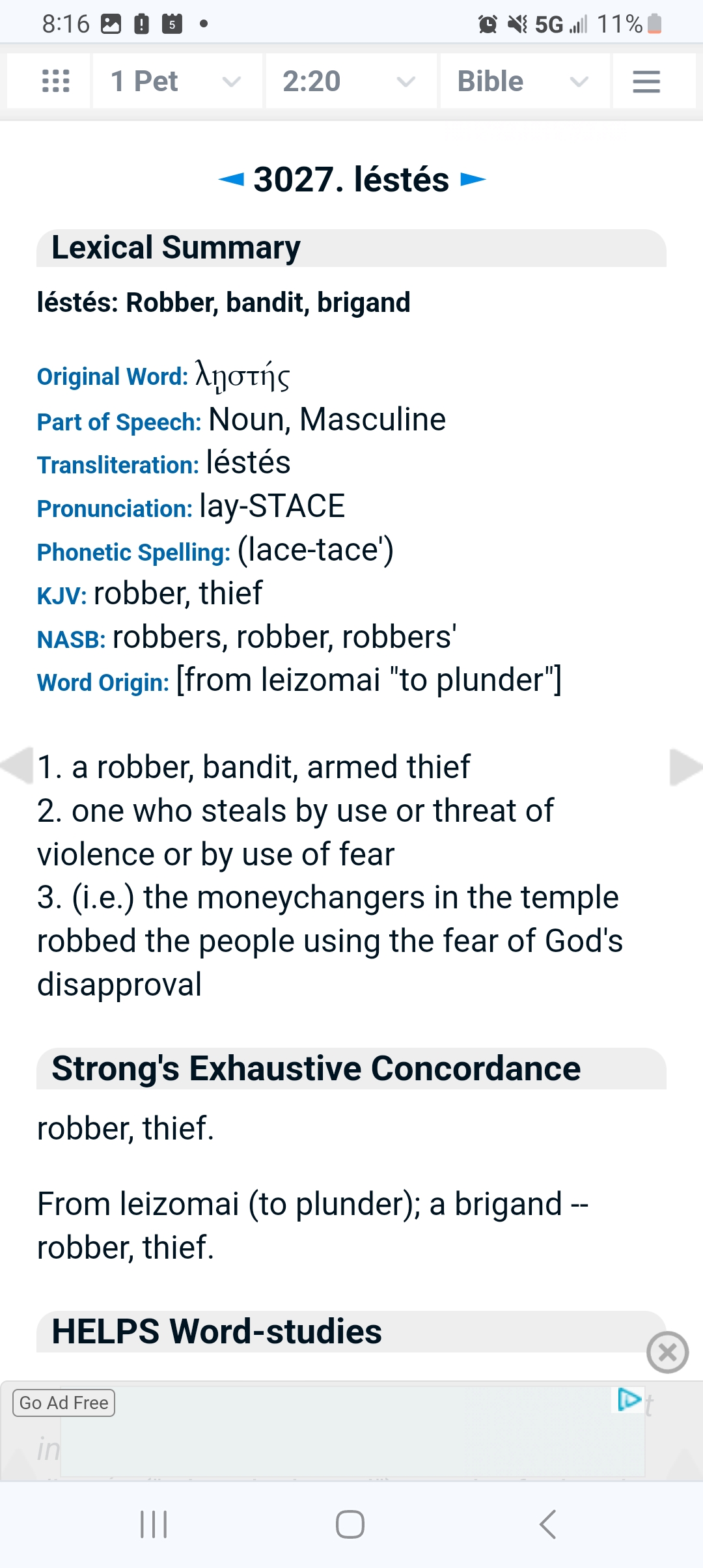The image size is (703, 1568).
Task: Go to next Strong's entry arrow beside 3027
Action: point(473,179)
